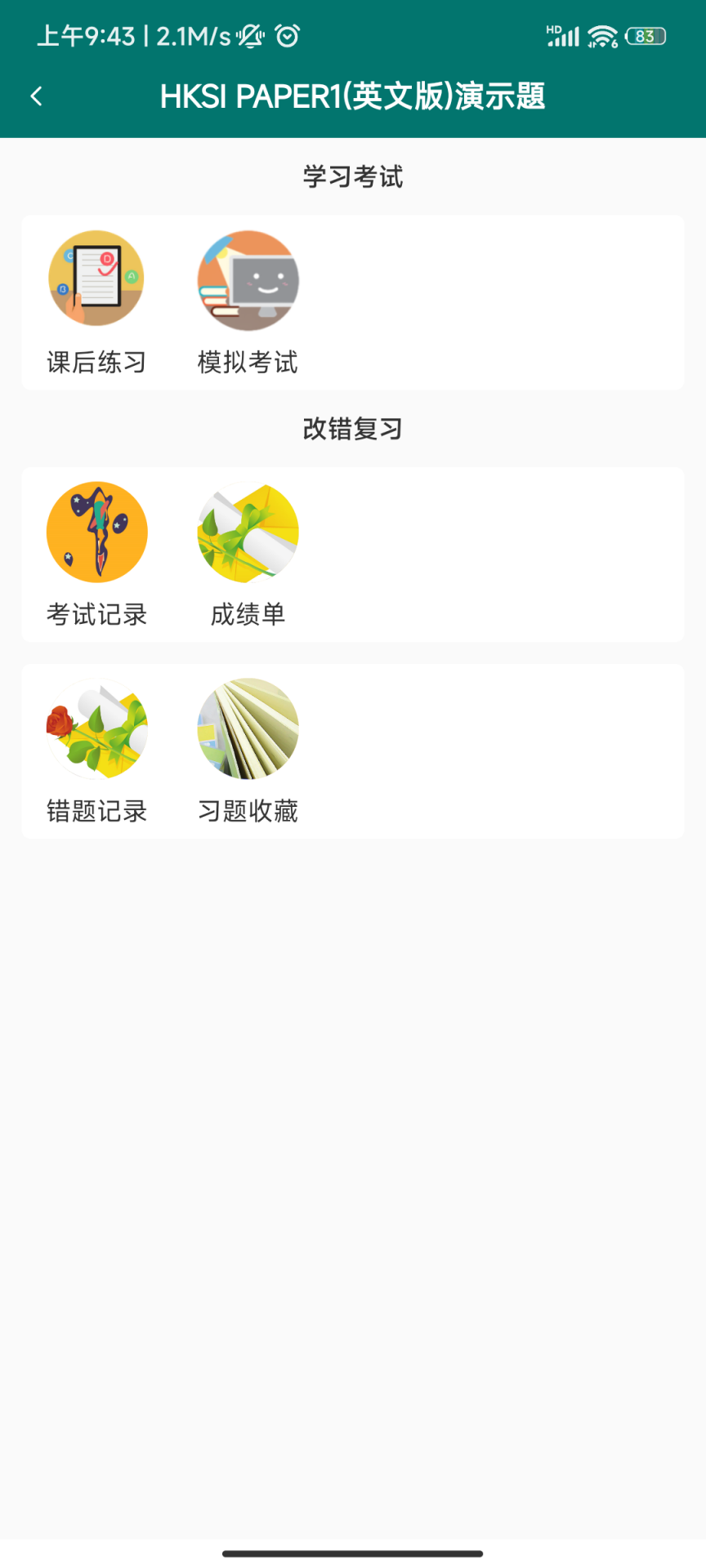The width and height of the screenshot is (706, 1568).
Task: Open the 错题记录 rose icon
Action: [x=96, y=729]
